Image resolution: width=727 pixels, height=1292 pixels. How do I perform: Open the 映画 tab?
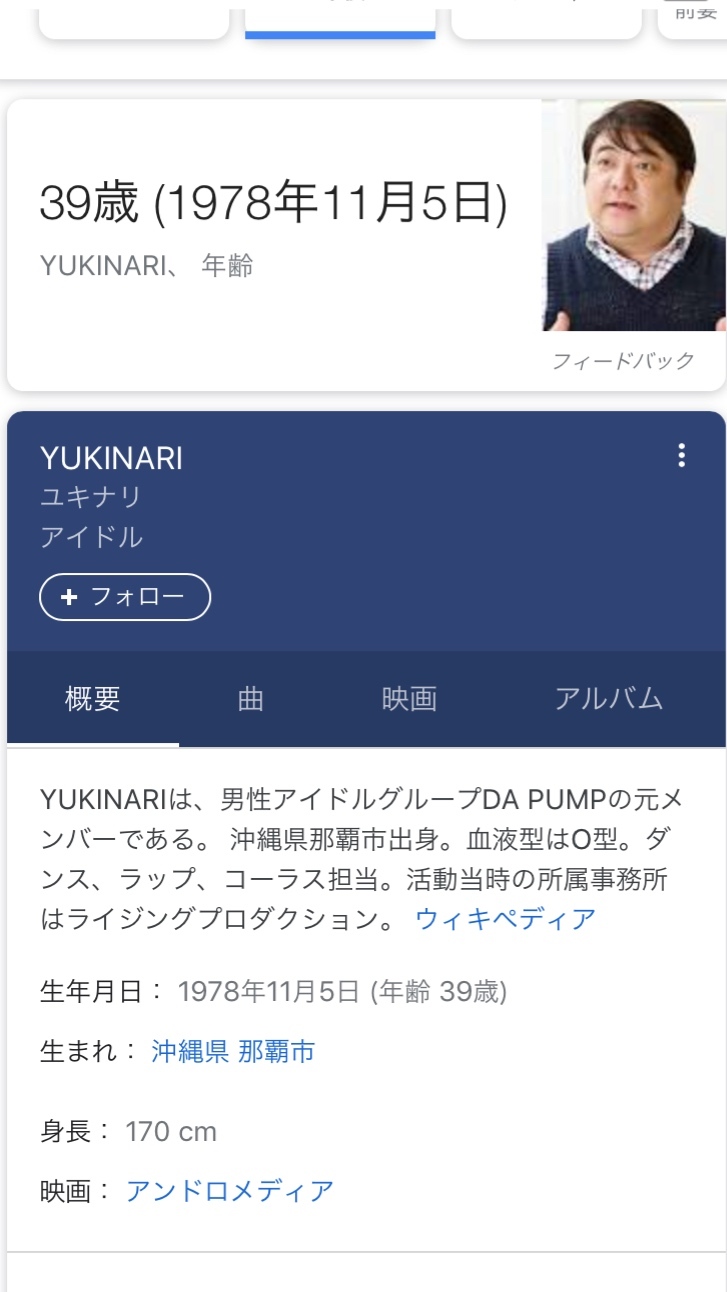pos(409,698)
